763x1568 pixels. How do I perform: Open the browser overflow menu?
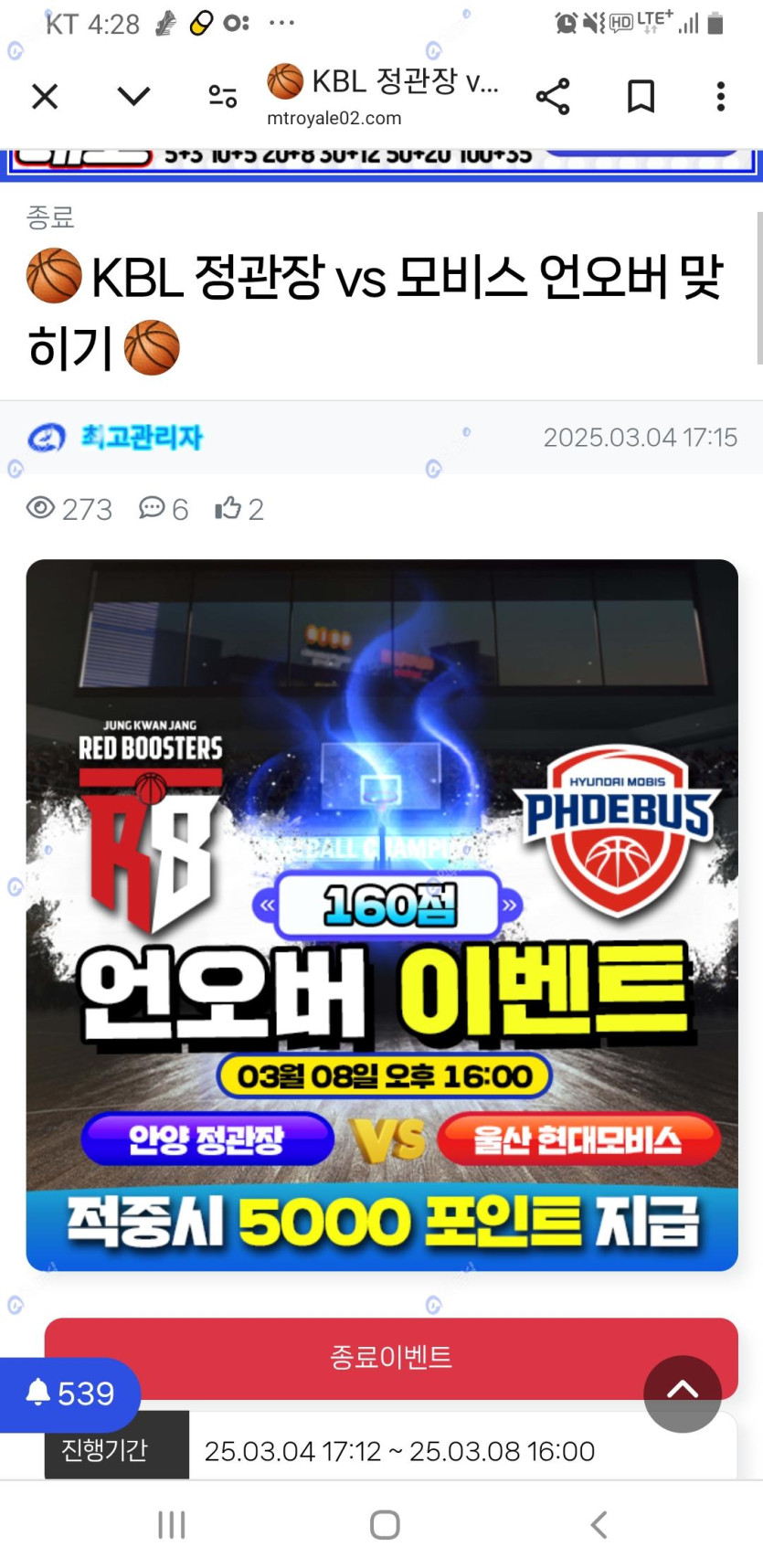point(721,96)
